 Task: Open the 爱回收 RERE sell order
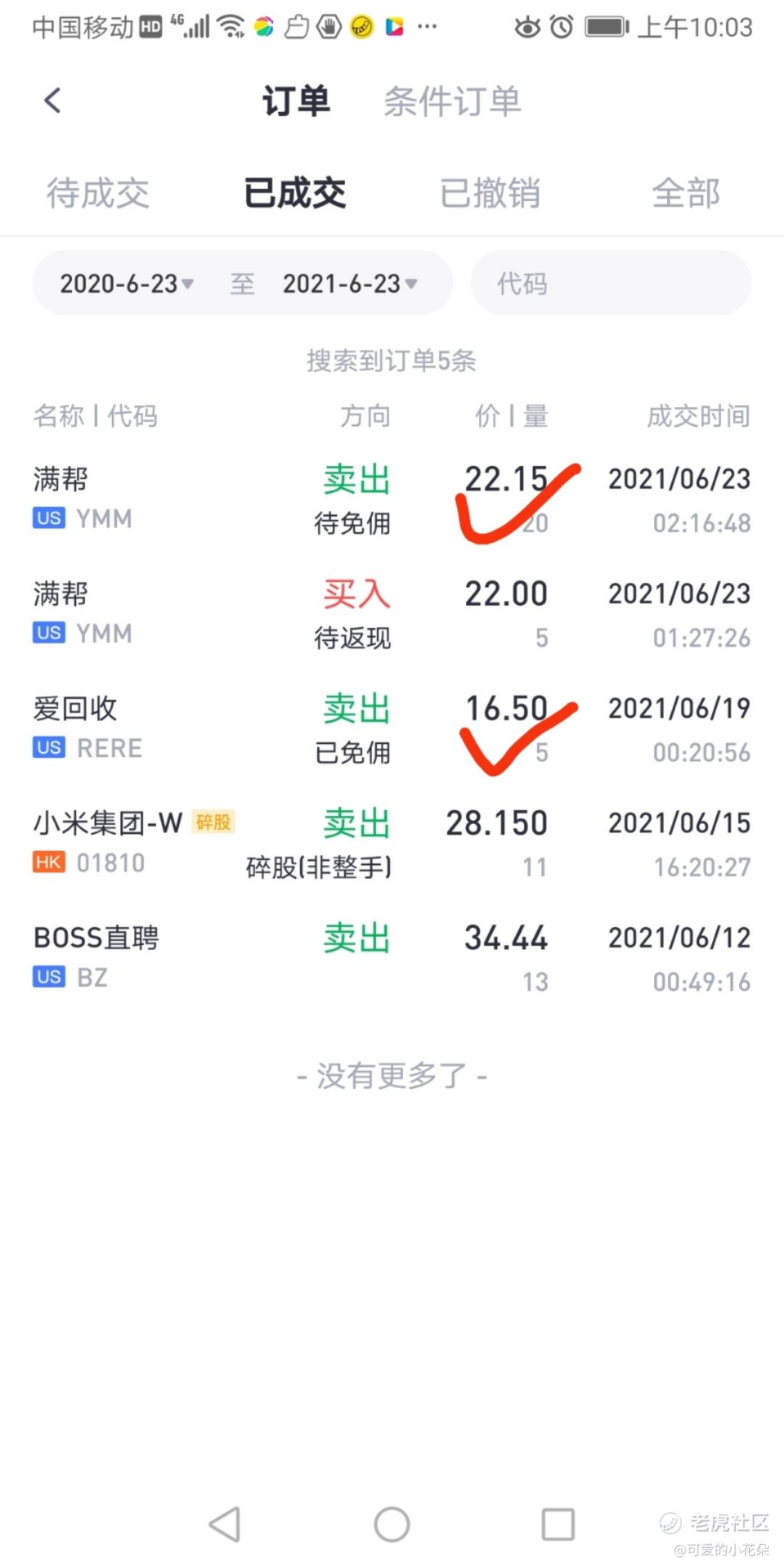(x=392, y=729)
